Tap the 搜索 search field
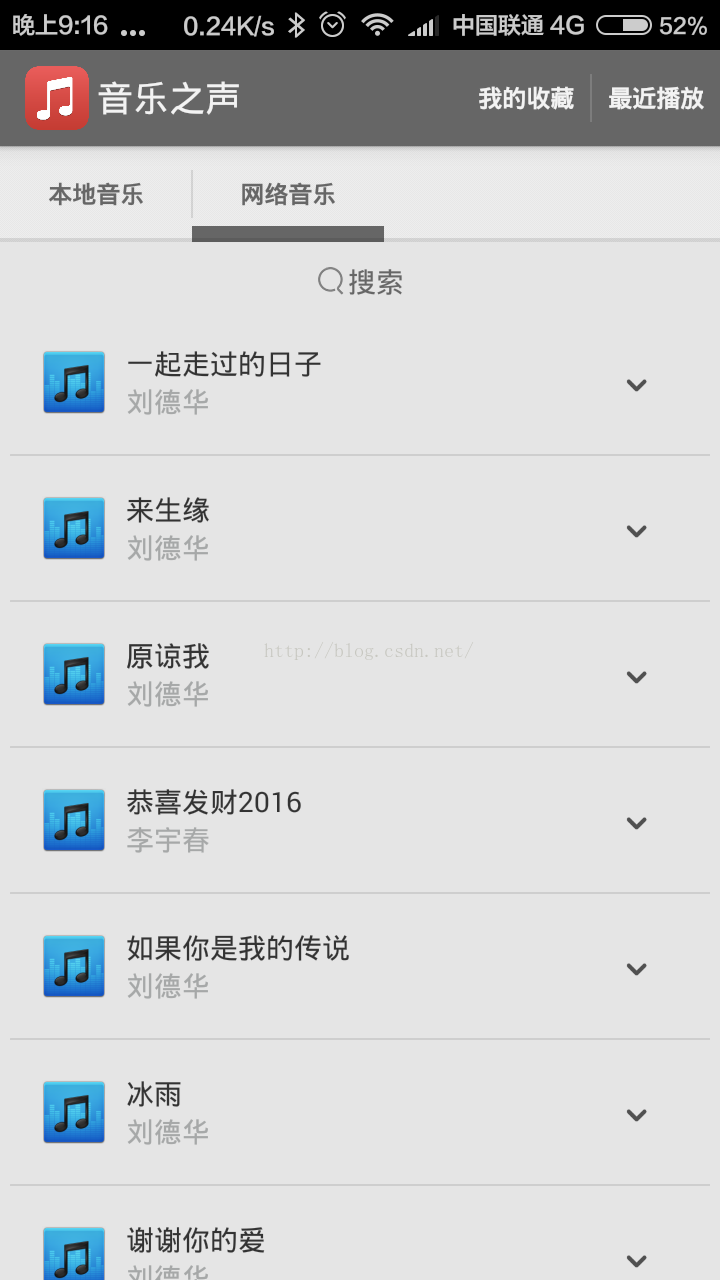This screenshot has height=1280, width=720. click(360, 282)
